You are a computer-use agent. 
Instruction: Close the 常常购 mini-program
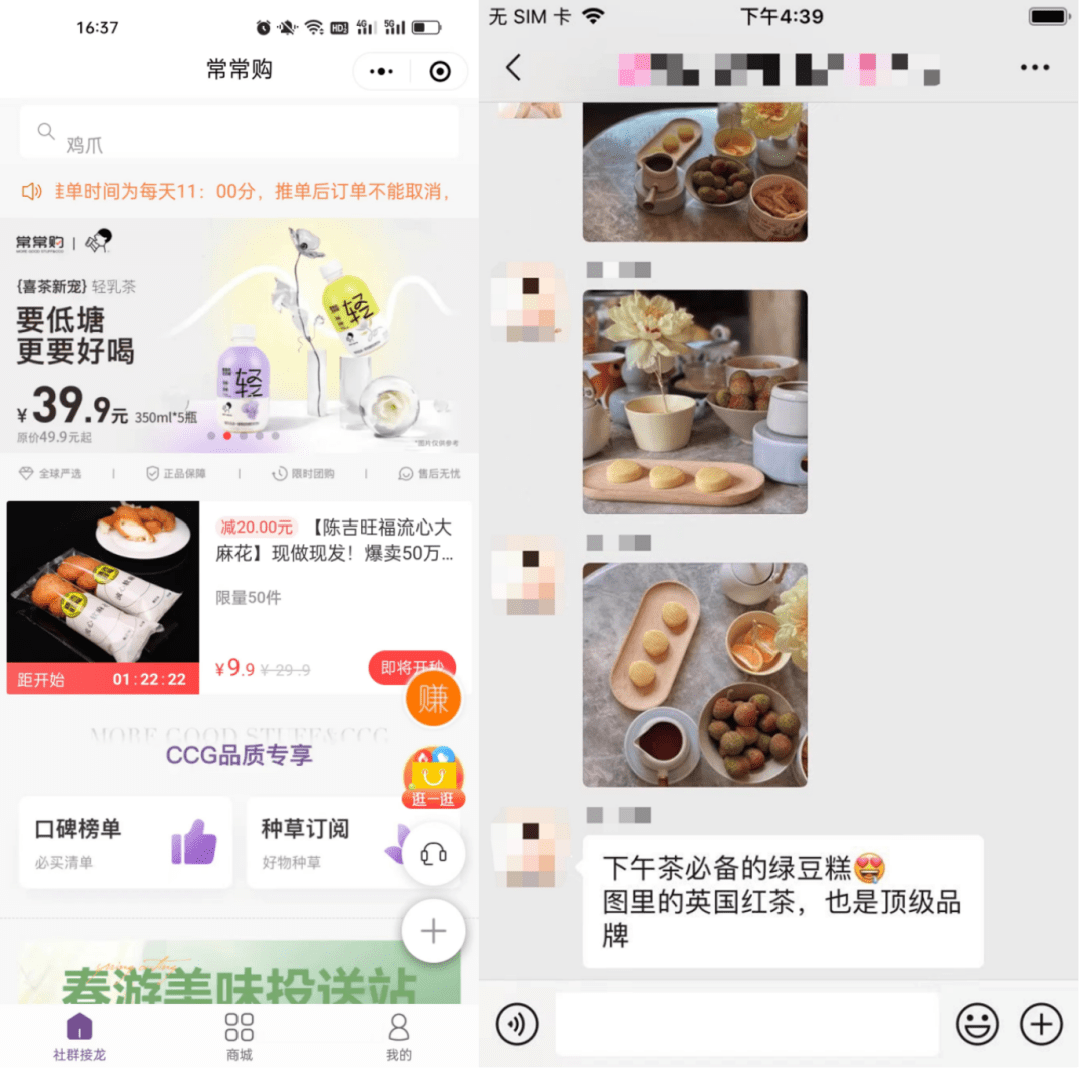tap(439, 72)
